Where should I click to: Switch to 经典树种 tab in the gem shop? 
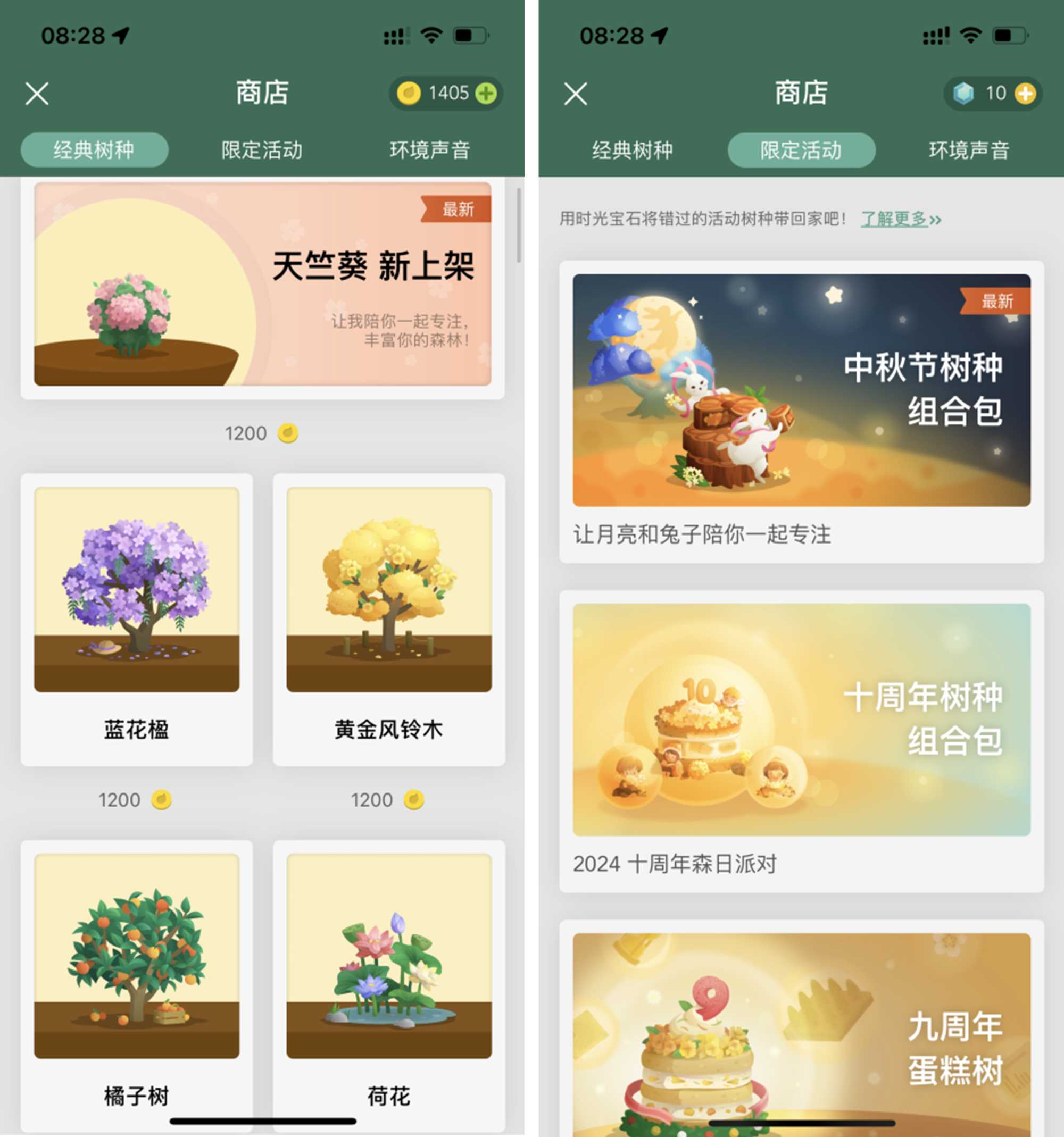(632, 151)
